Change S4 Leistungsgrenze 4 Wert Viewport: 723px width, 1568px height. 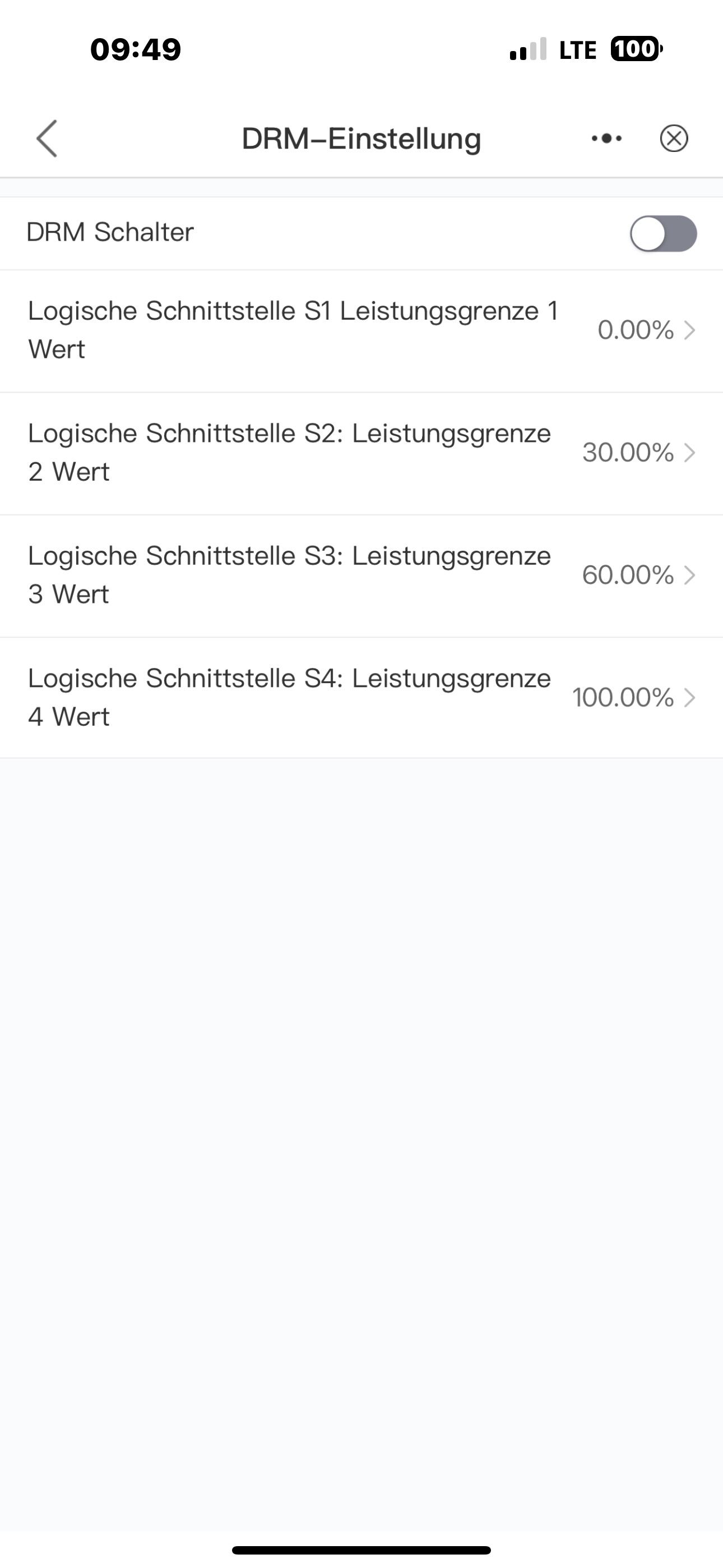361,698
